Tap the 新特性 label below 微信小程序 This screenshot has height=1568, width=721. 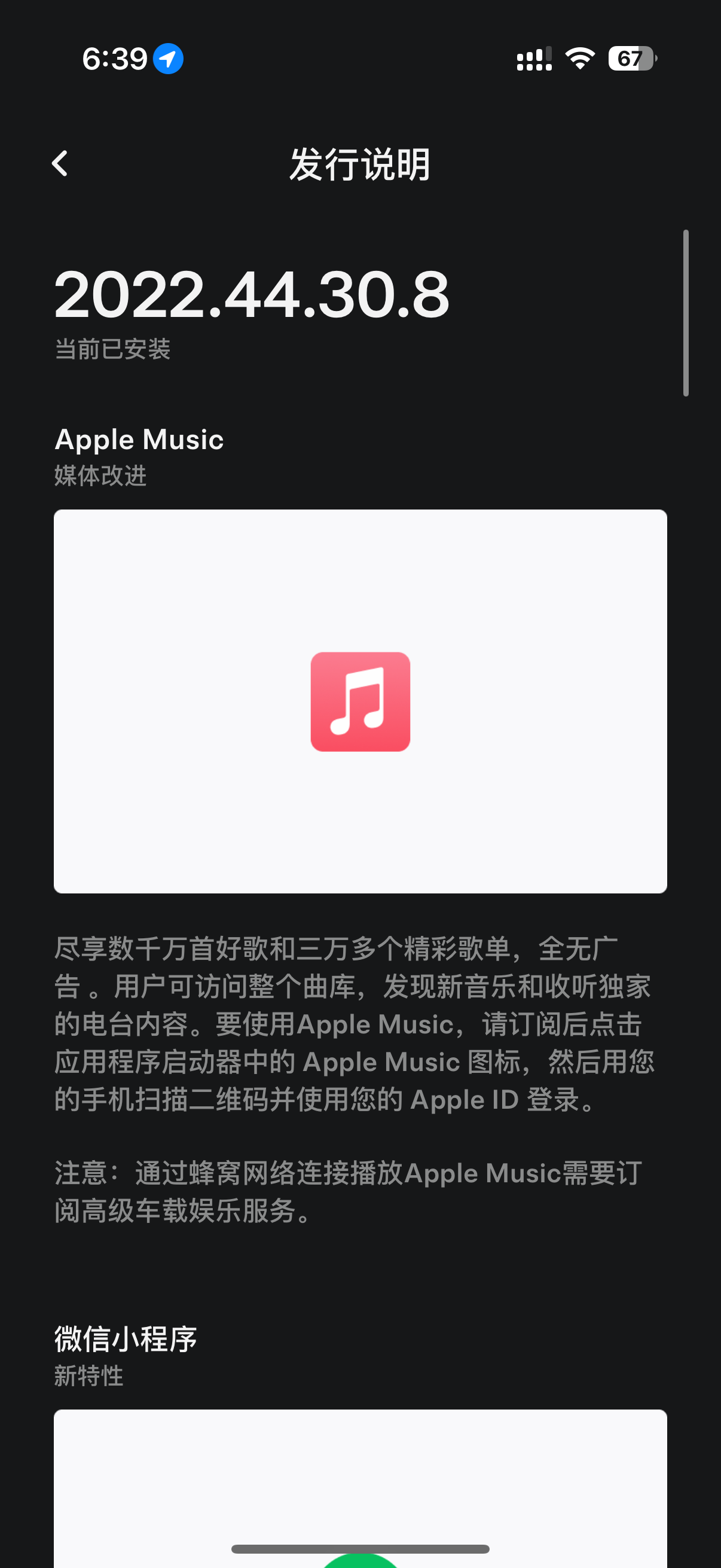88,1377
